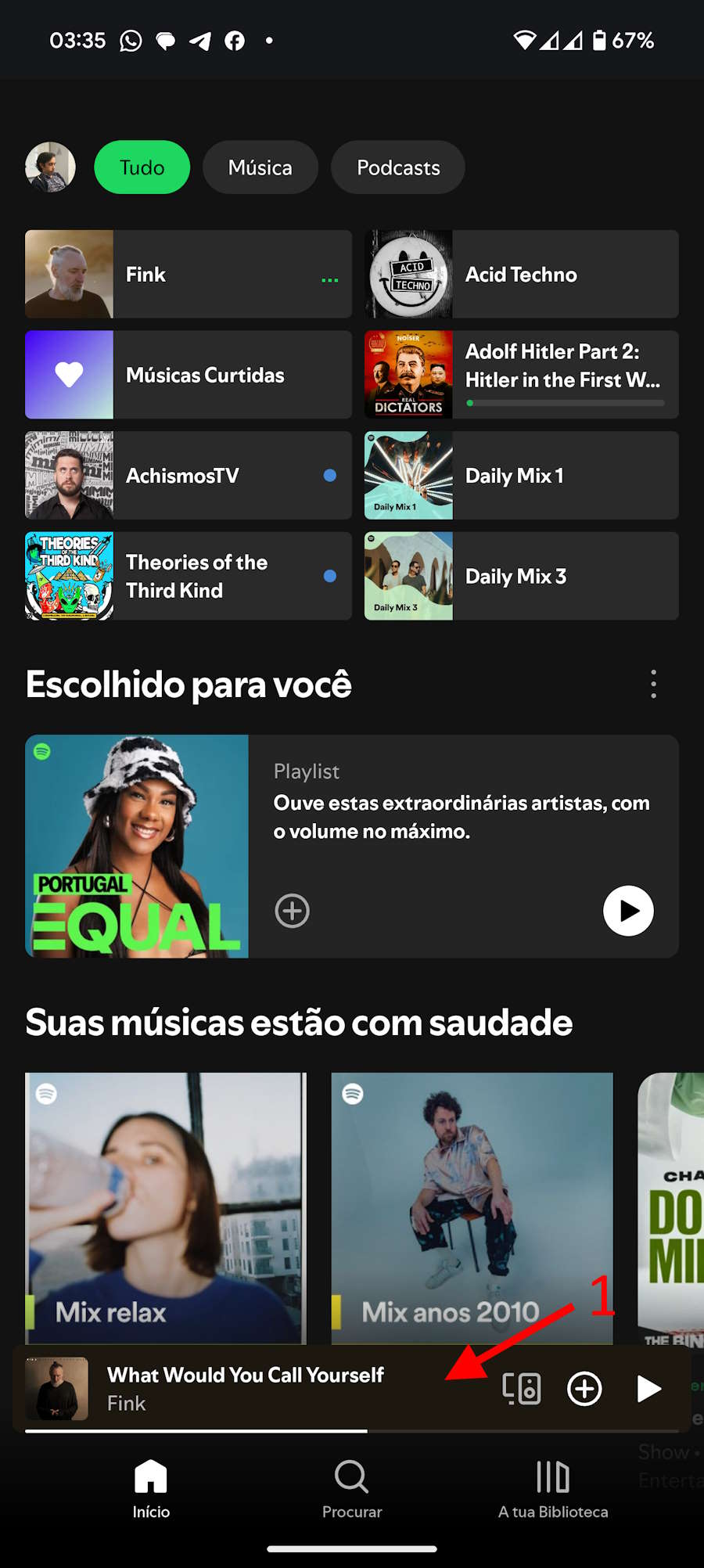Open the AchismosTV podcast tile
This screenshot has height=1568, width=704.
point(189,476)
